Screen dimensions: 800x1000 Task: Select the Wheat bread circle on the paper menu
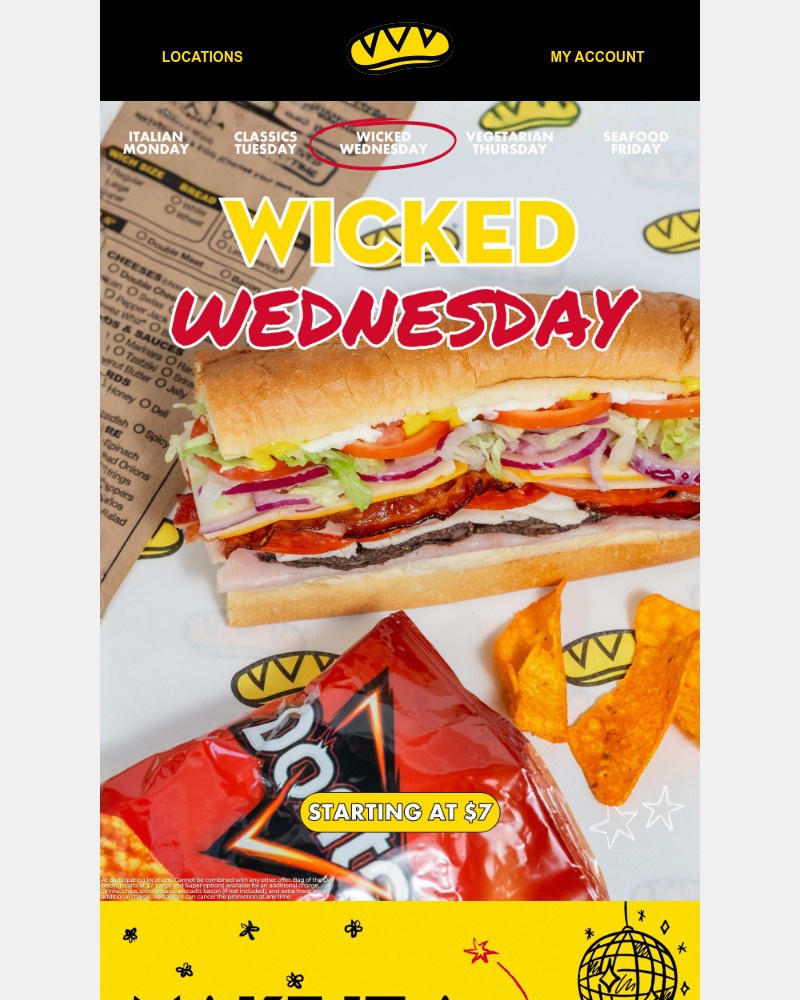click(172, 211)
